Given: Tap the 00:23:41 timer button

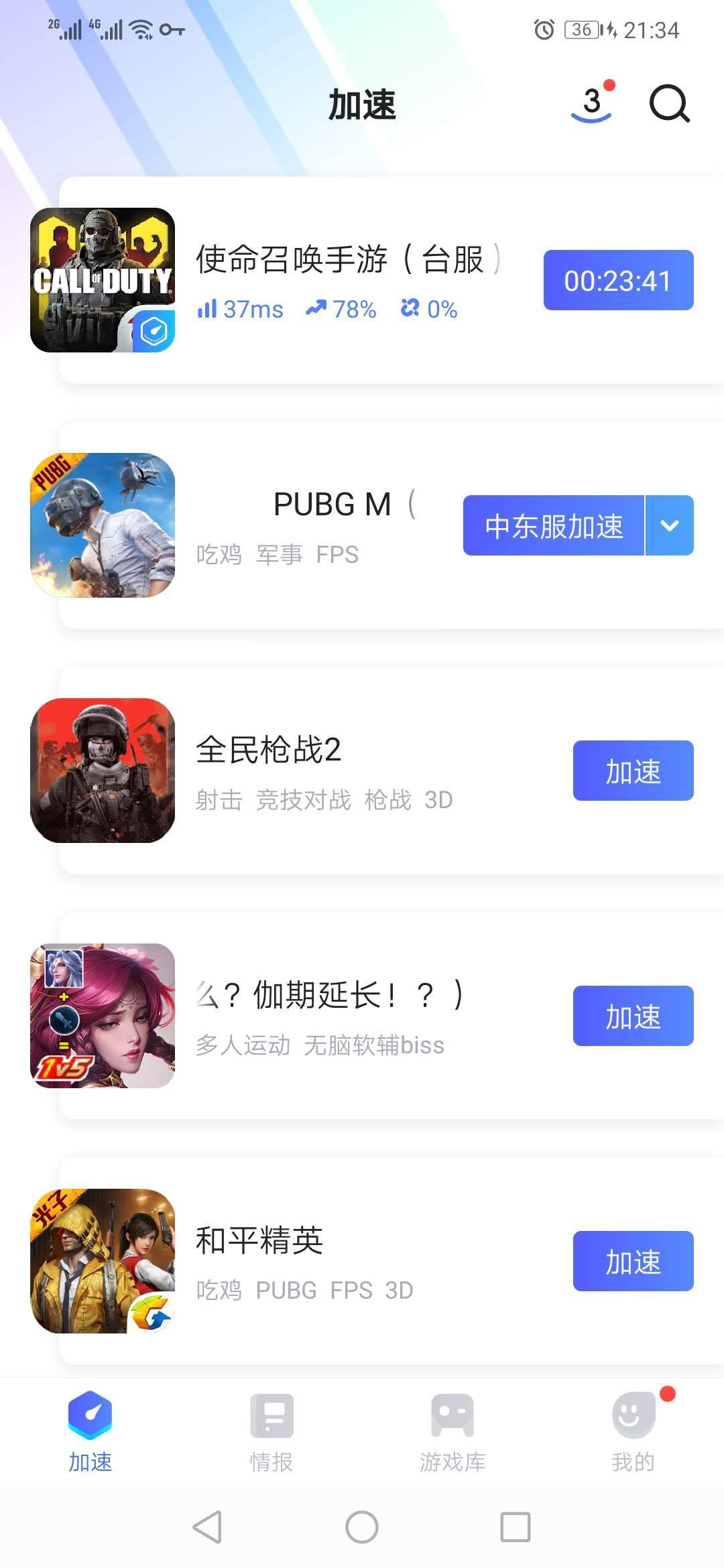Looking at the screenshot, I should (618, 280).
